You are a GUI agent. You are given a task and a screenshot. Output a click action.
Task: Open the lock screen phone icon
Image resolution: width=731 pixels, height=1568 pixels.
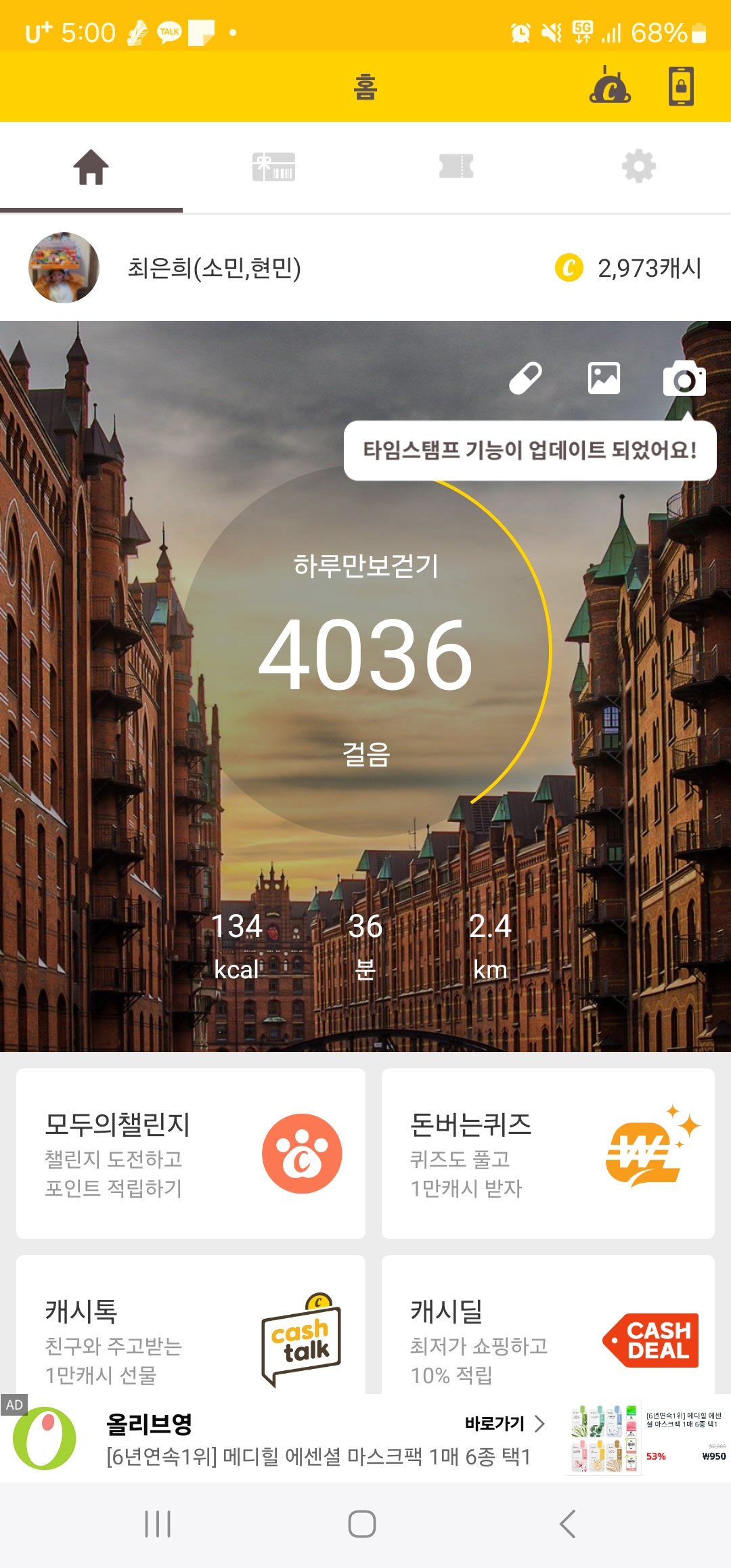(x=681, y=87)
